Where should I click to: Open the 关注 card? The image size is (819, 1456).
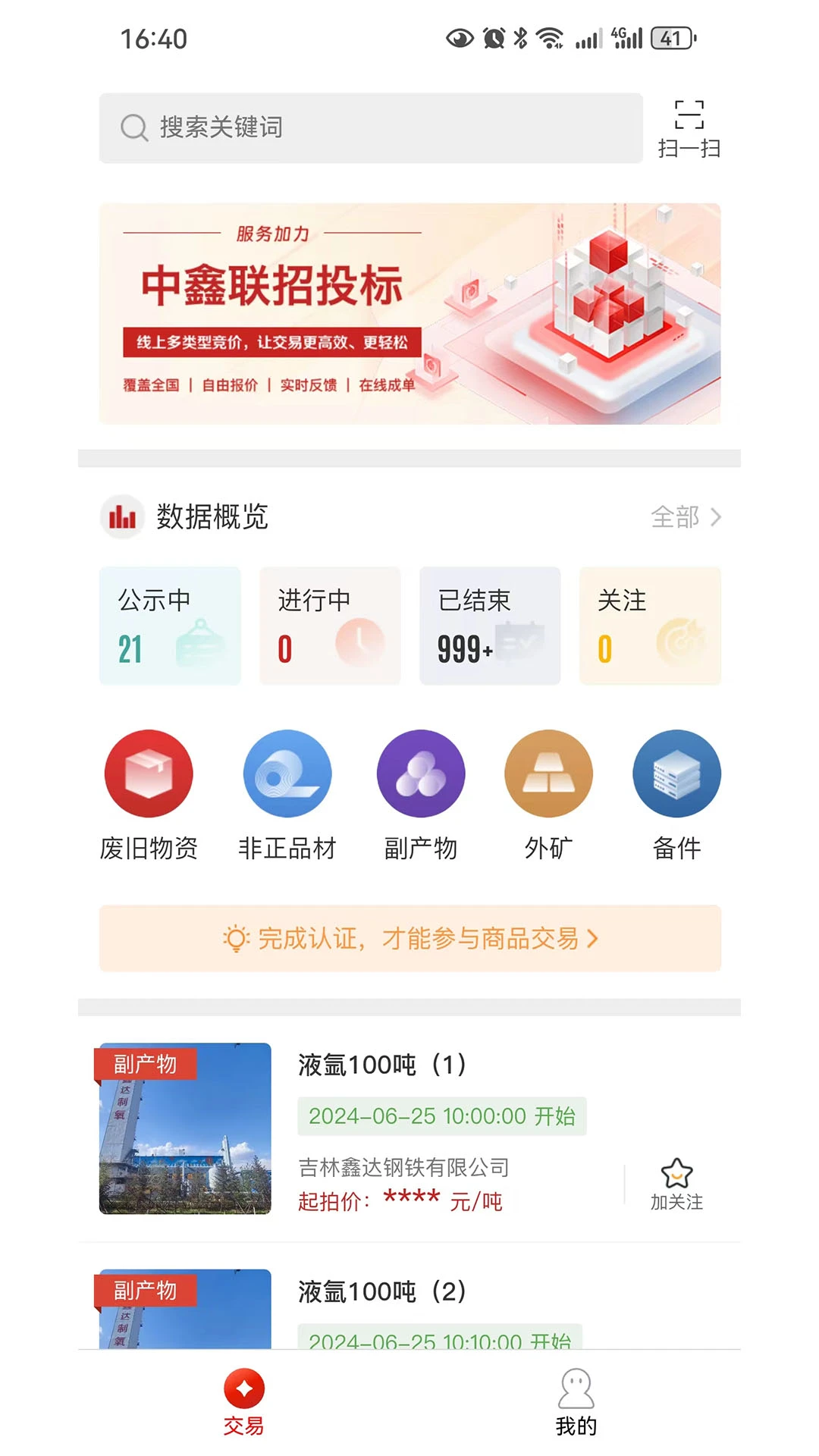650,626
